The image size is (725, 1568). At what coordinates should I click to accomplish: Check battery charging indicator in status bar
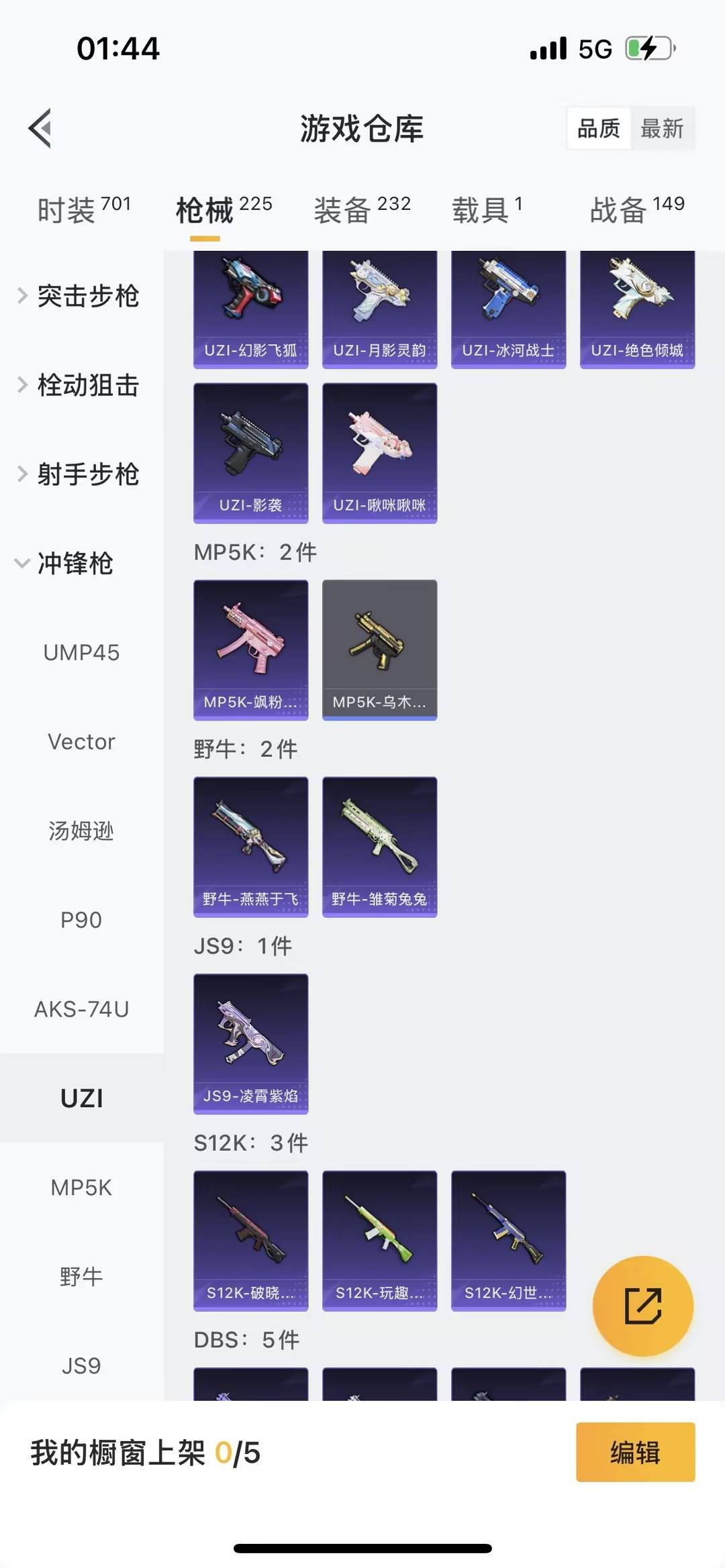[646, 48]
